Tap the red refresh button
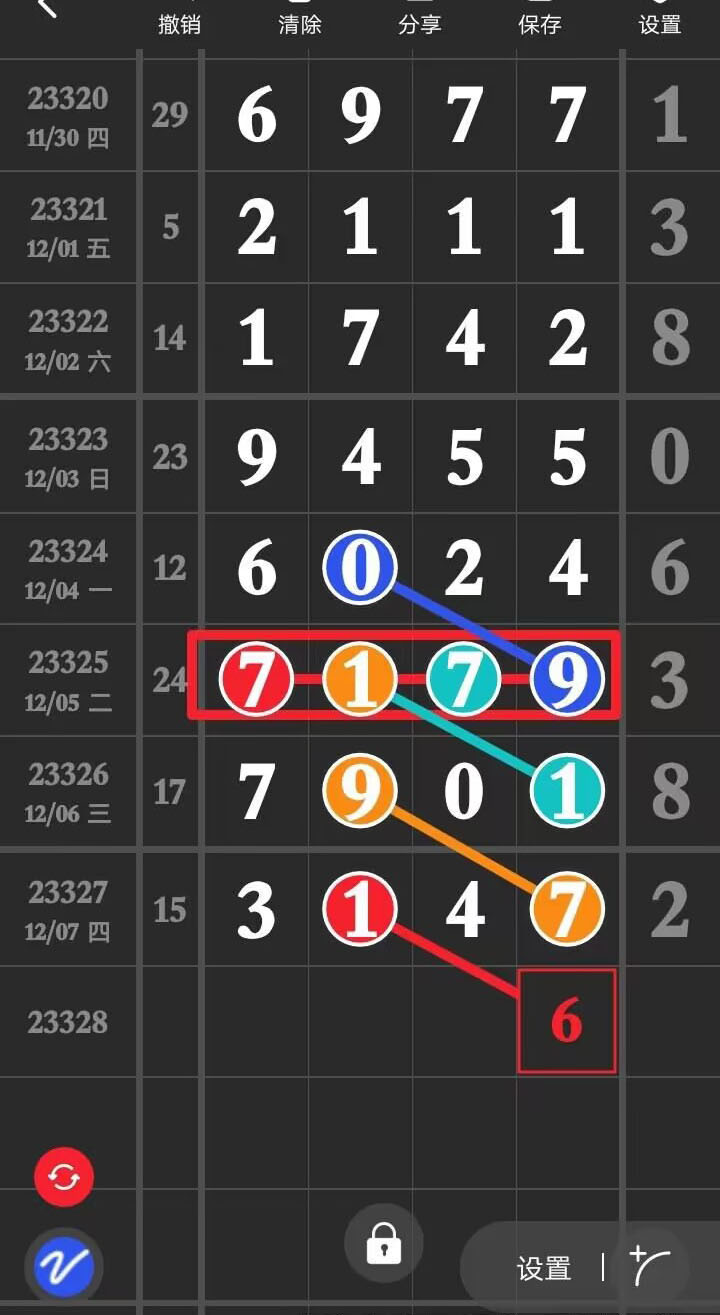Image resolution: width=720 pixels, height=1315 pixels. click(x=64, y=1177)
